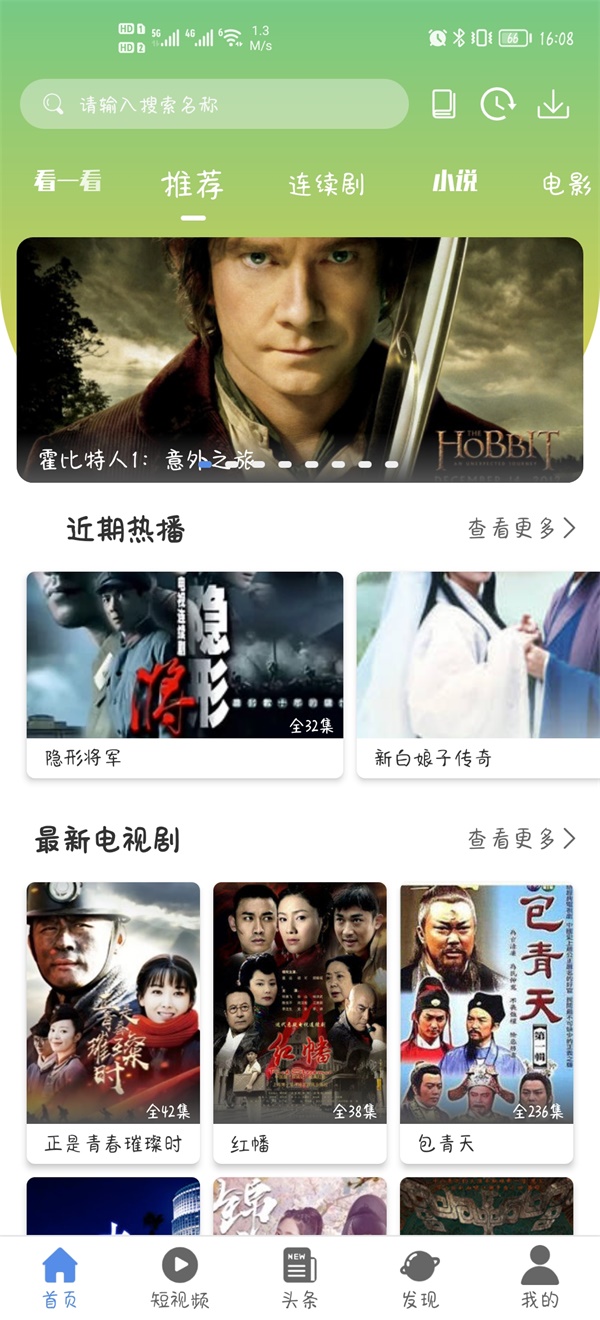Open the 新白娘子传奇 card
Viewport: 600px width, 1320px height.
point(478,673)
